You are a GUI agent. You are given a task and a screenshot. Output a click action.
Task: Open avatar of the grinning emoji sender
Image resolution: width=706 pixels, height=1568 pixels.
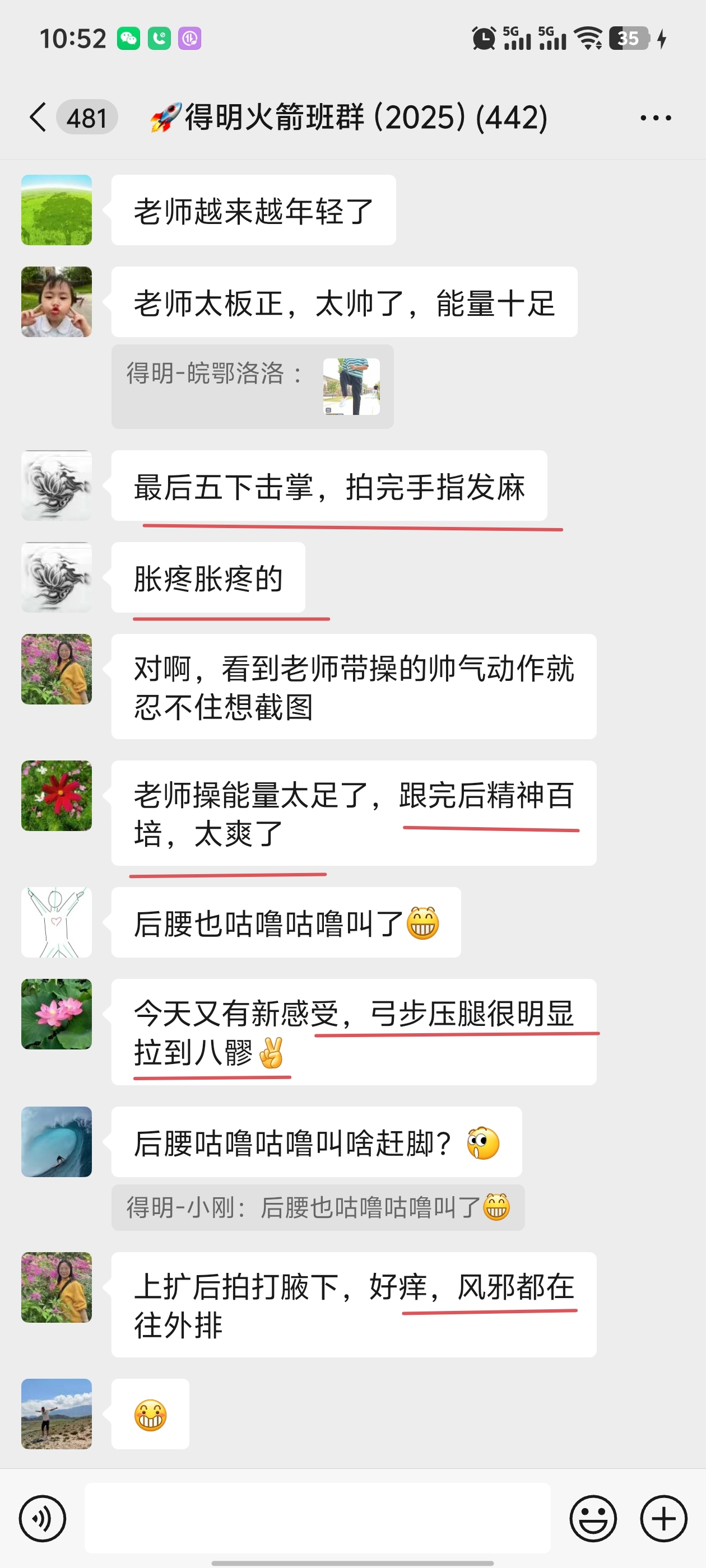[57, 1414]
